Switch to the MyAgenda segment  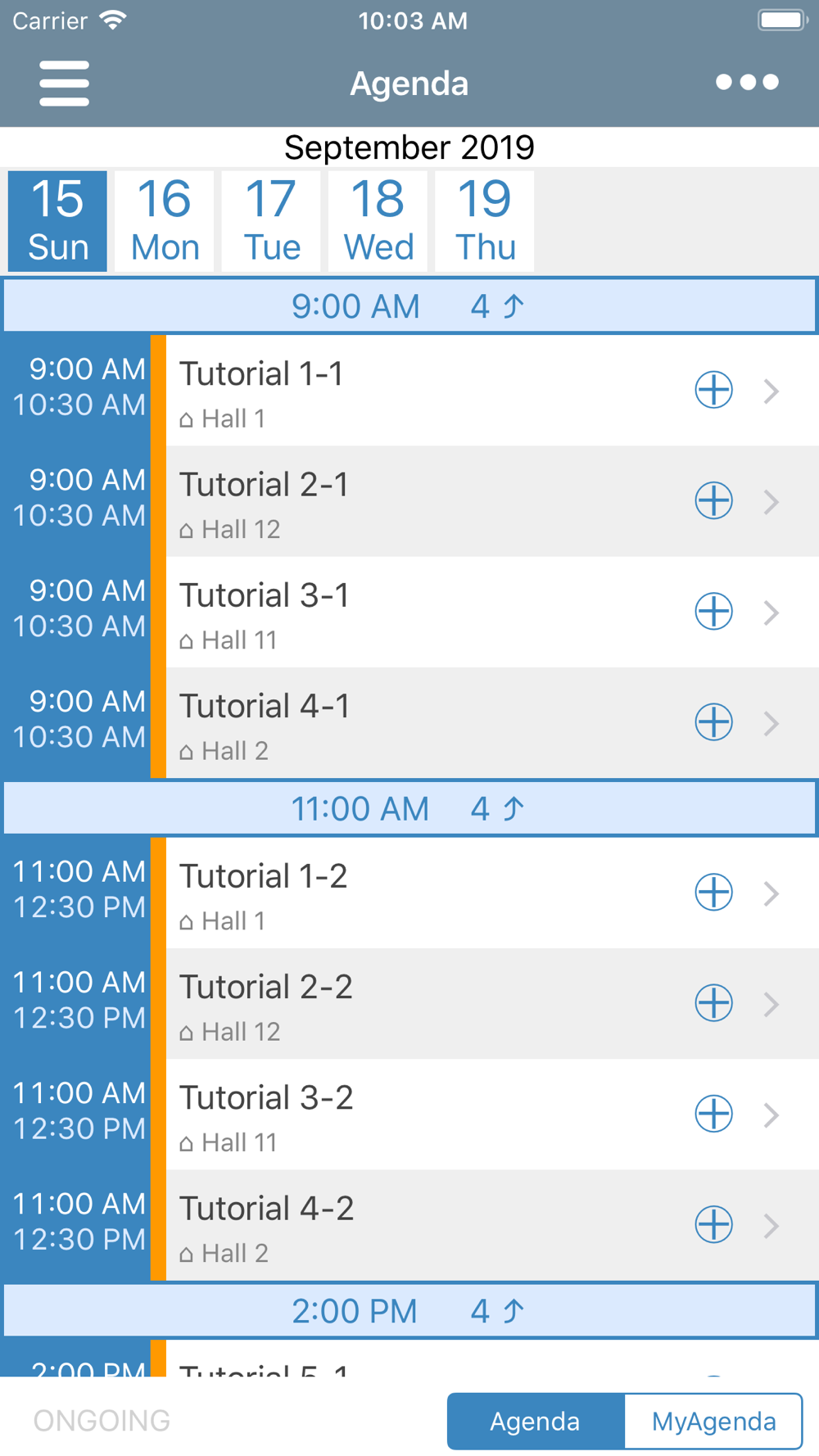coord(713,1422)
